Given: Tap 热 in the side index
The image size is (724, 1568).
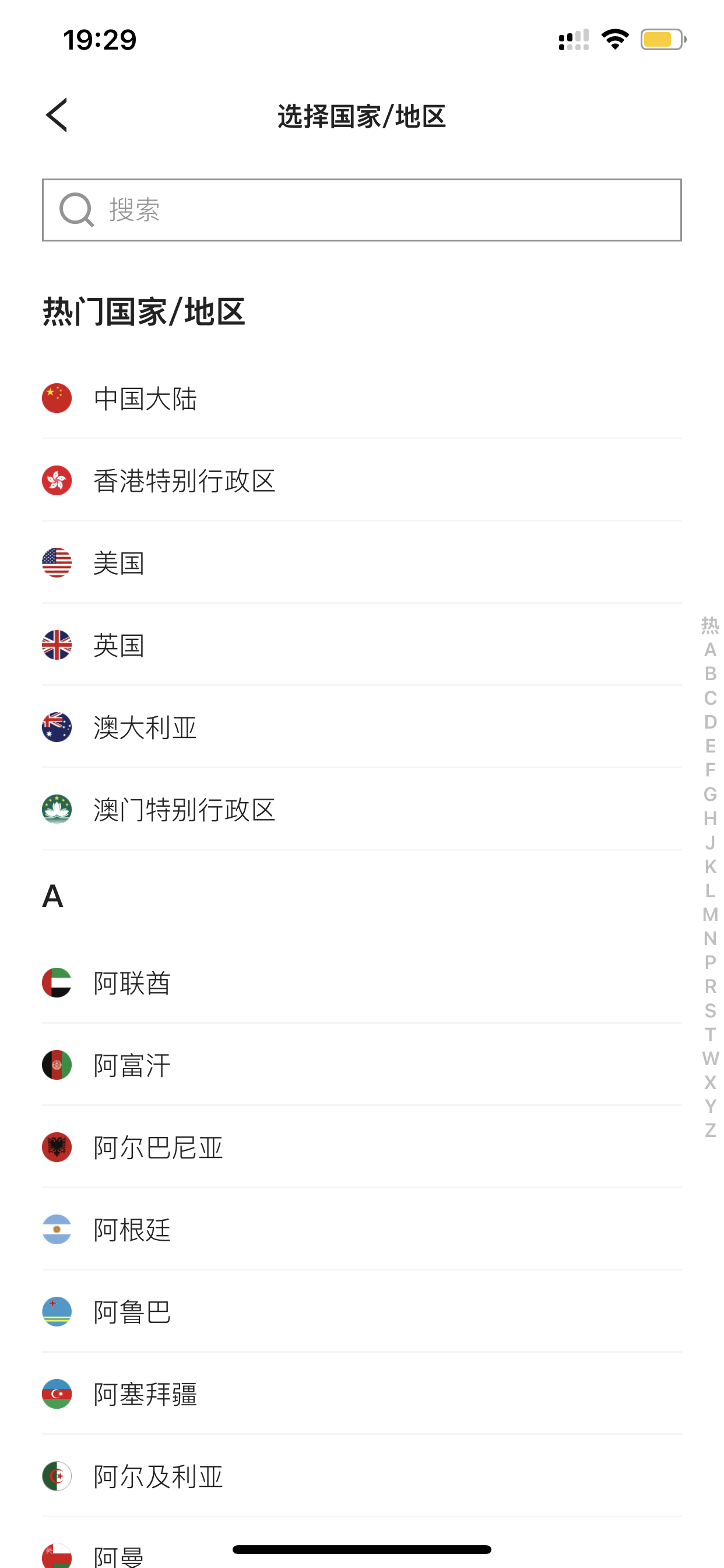Looking at the screenshot, I should [x=710, y=625].
